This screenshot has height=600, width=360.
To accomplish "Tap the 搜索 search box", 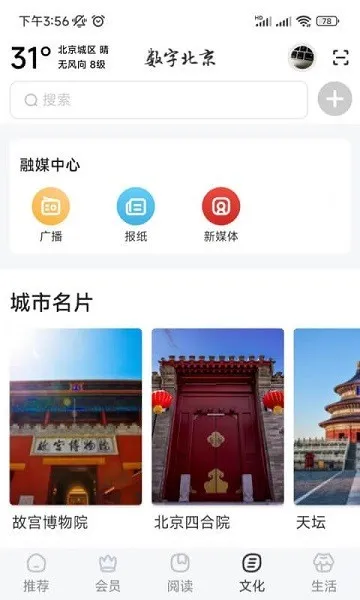I will coord(159,100).
